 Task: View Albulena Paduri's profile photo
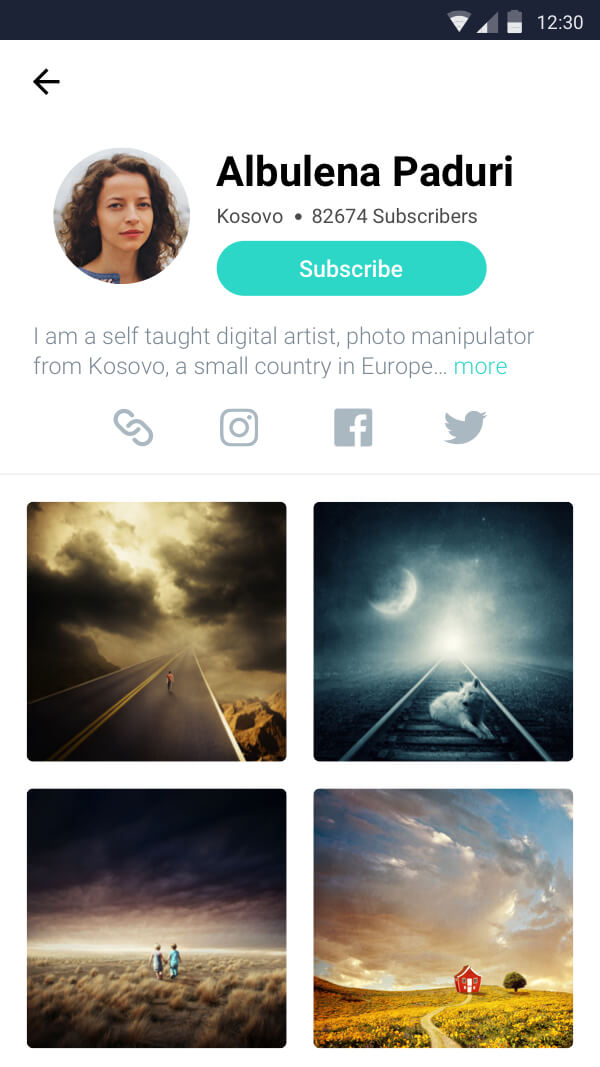[122, 216]
